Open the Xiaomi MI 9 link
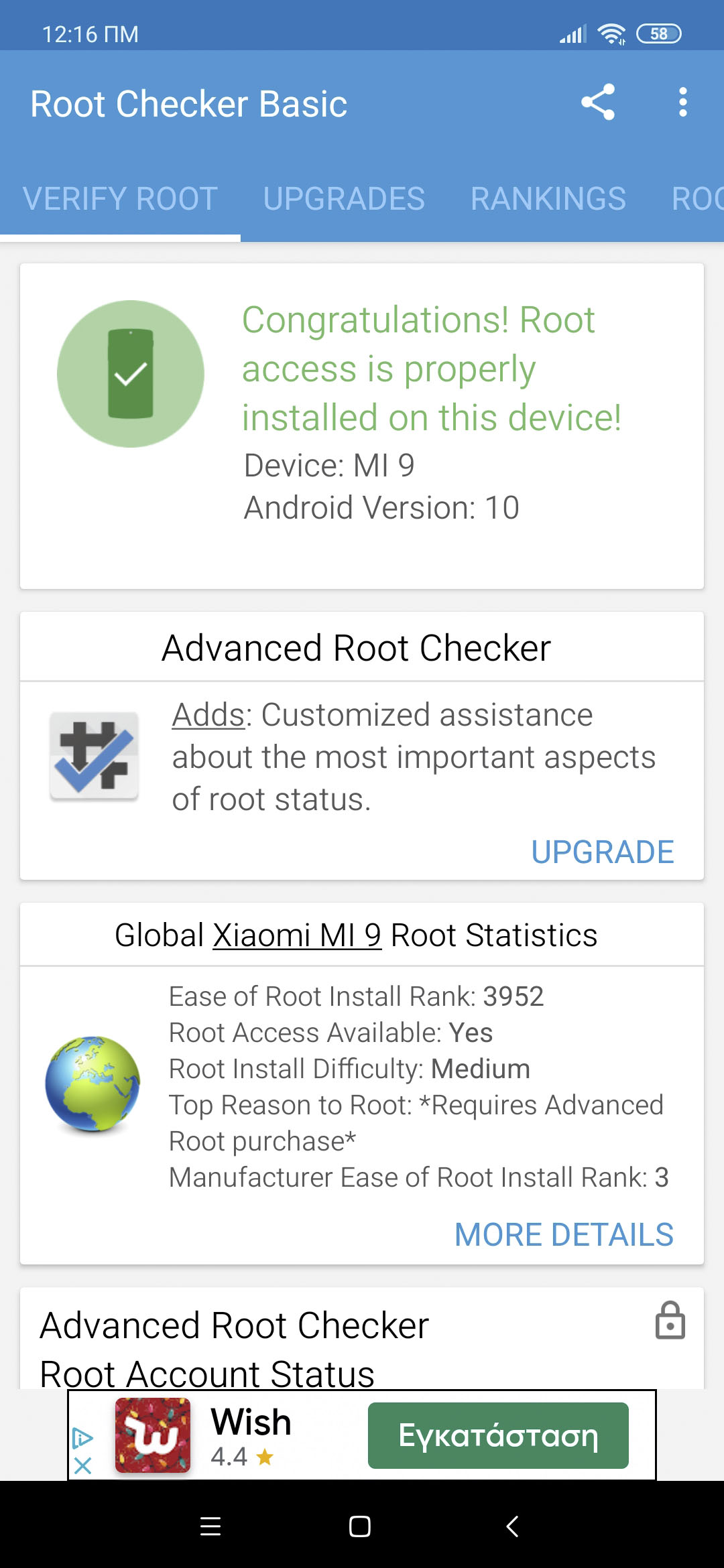The height and width of the screenshot is (1568, 724). click(297, 935)
